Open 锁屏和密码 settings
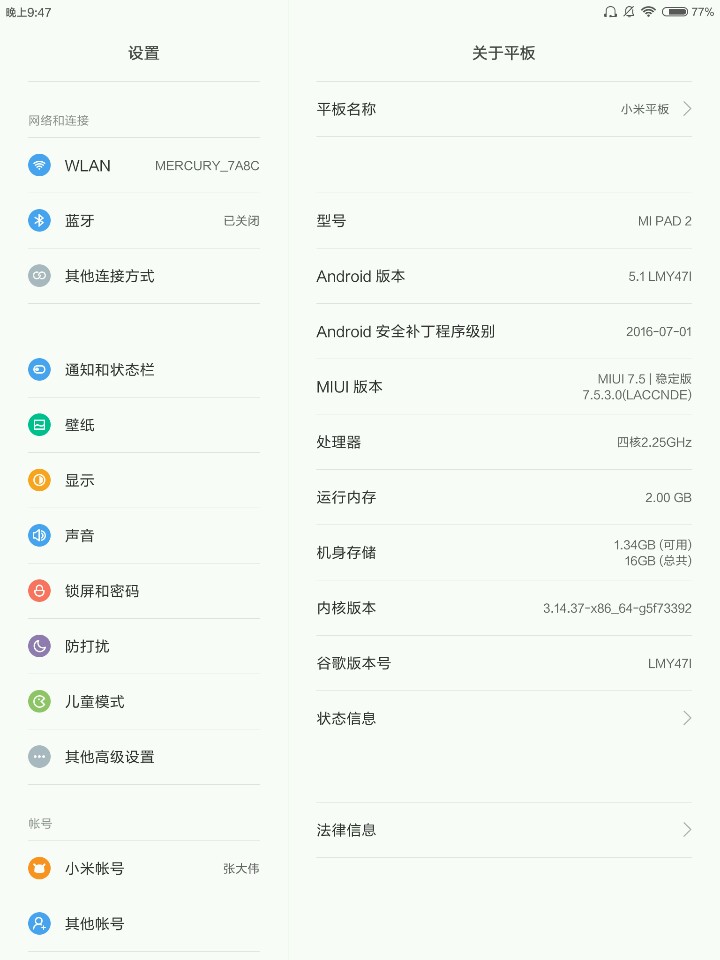 tap(144, 591)
